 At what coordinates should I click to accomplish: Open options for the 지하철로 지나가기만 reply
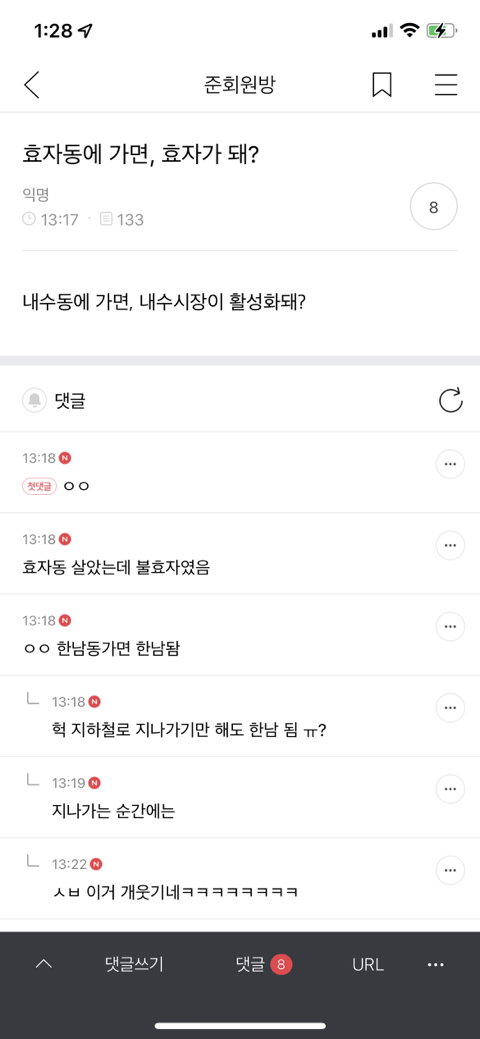tap(450, 708)
